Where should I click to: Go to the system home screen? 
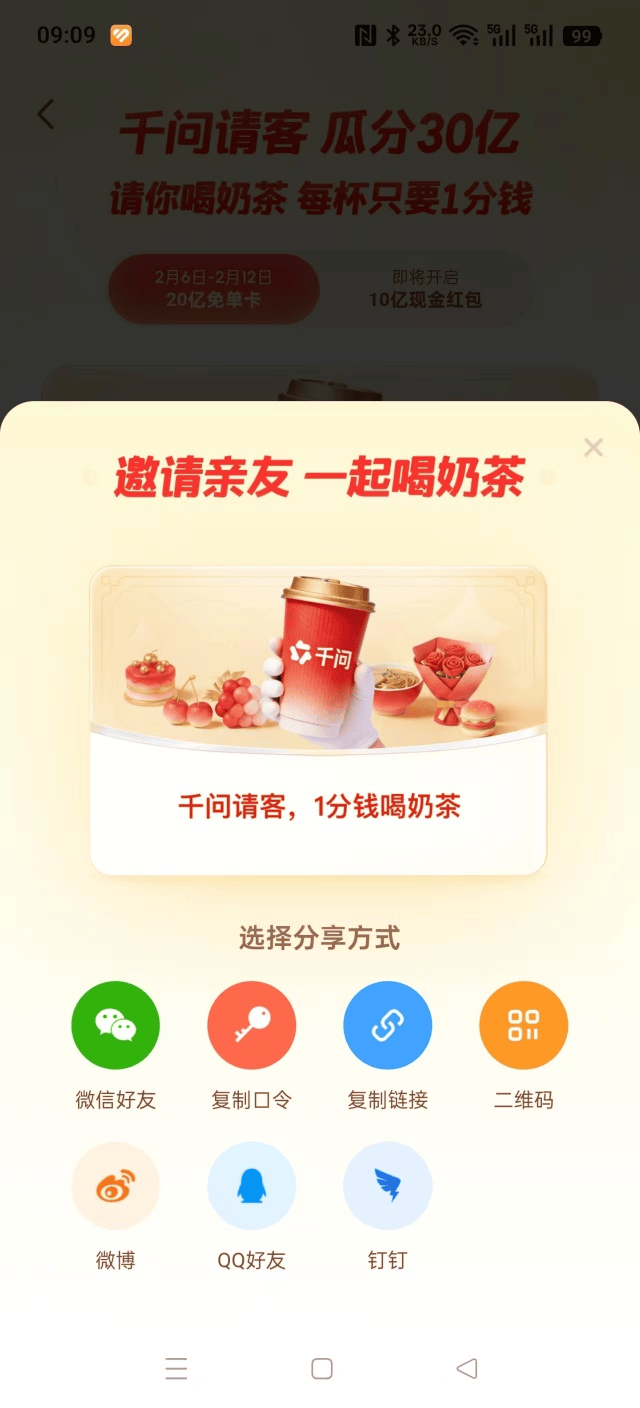click(x=321, y=1369)
